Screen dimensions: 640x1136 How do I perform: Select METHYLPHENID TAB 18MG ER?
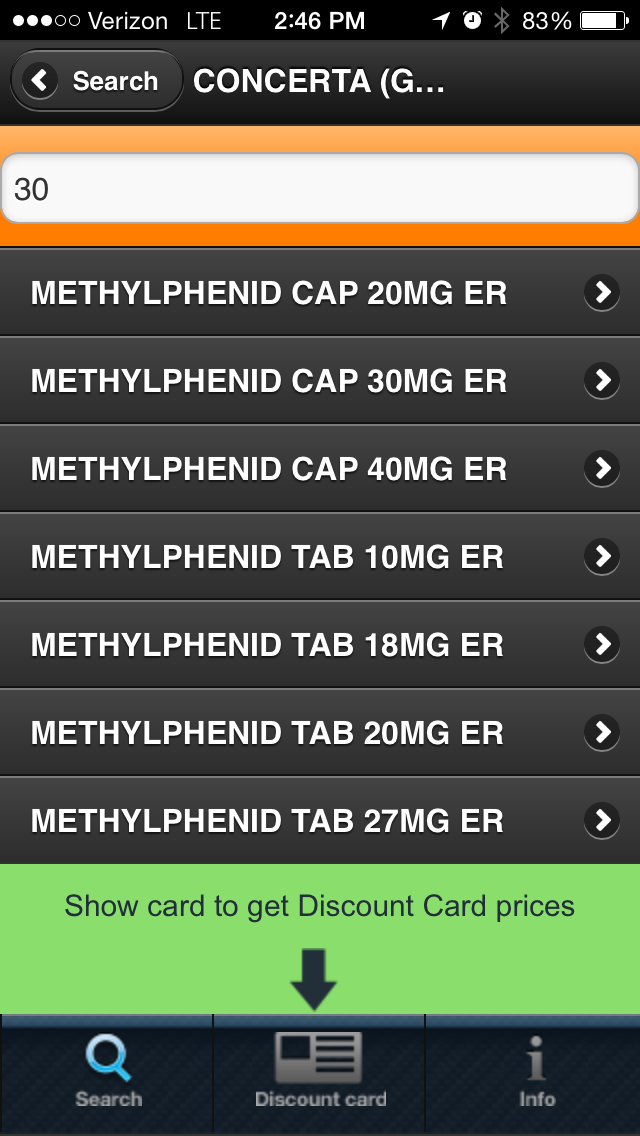[x=320, y=645]
